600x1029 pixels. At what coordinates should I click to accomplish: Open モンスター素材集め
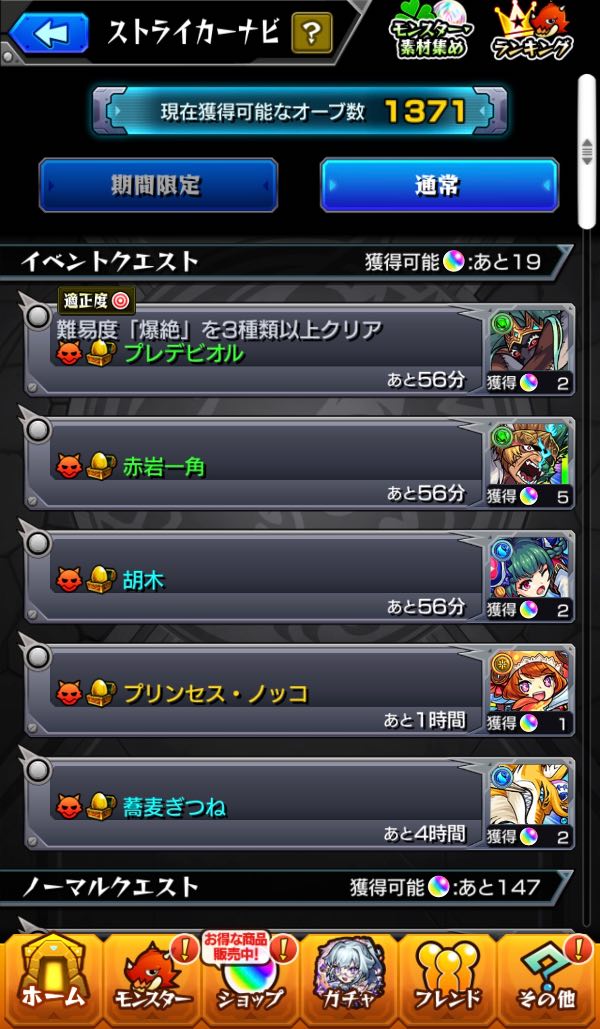click(x=428, y=33)
